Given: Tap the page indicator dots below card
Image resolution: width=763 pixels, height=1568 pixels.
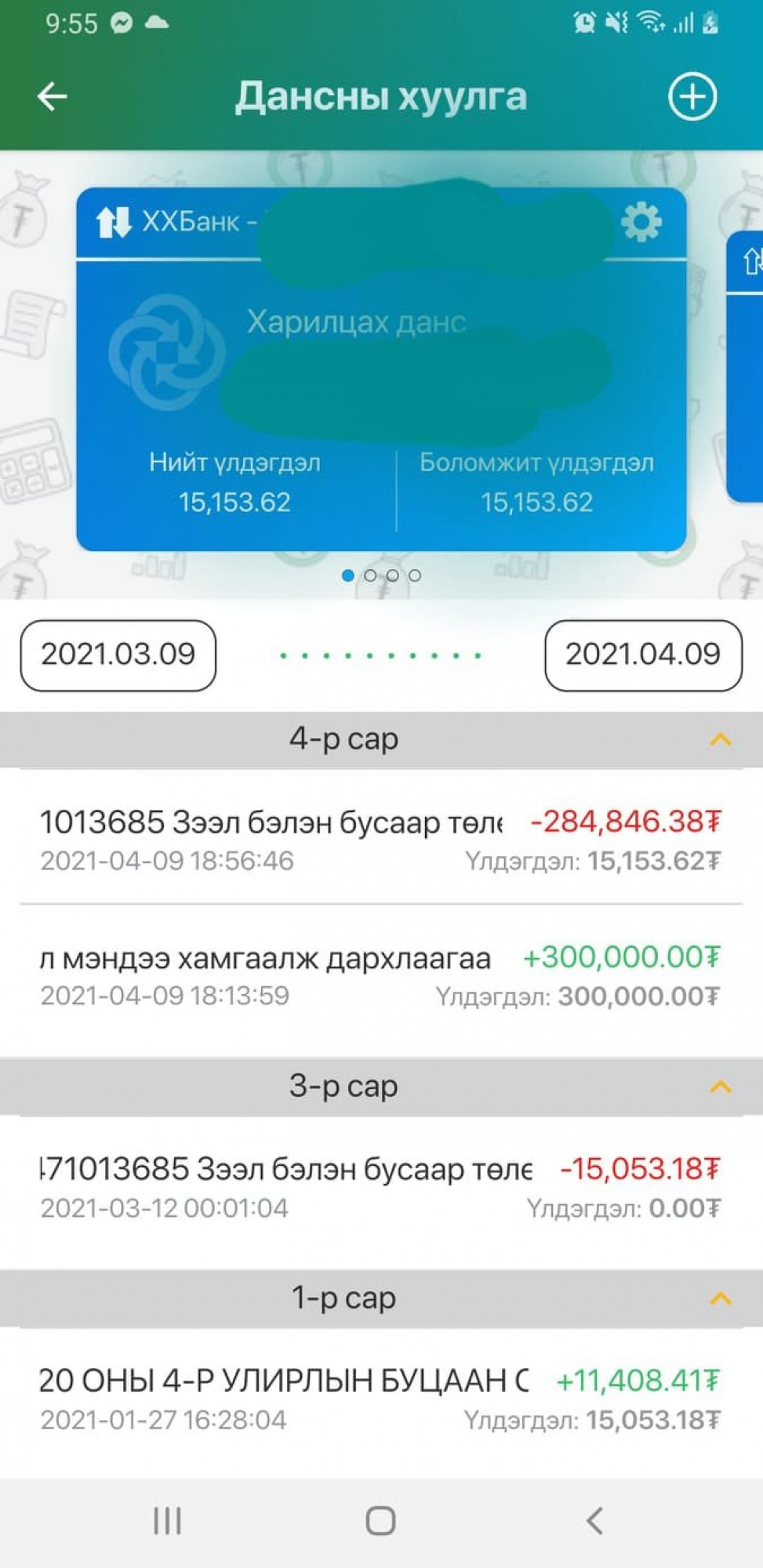Looking at the screenshot, I should tap(381, 575).
